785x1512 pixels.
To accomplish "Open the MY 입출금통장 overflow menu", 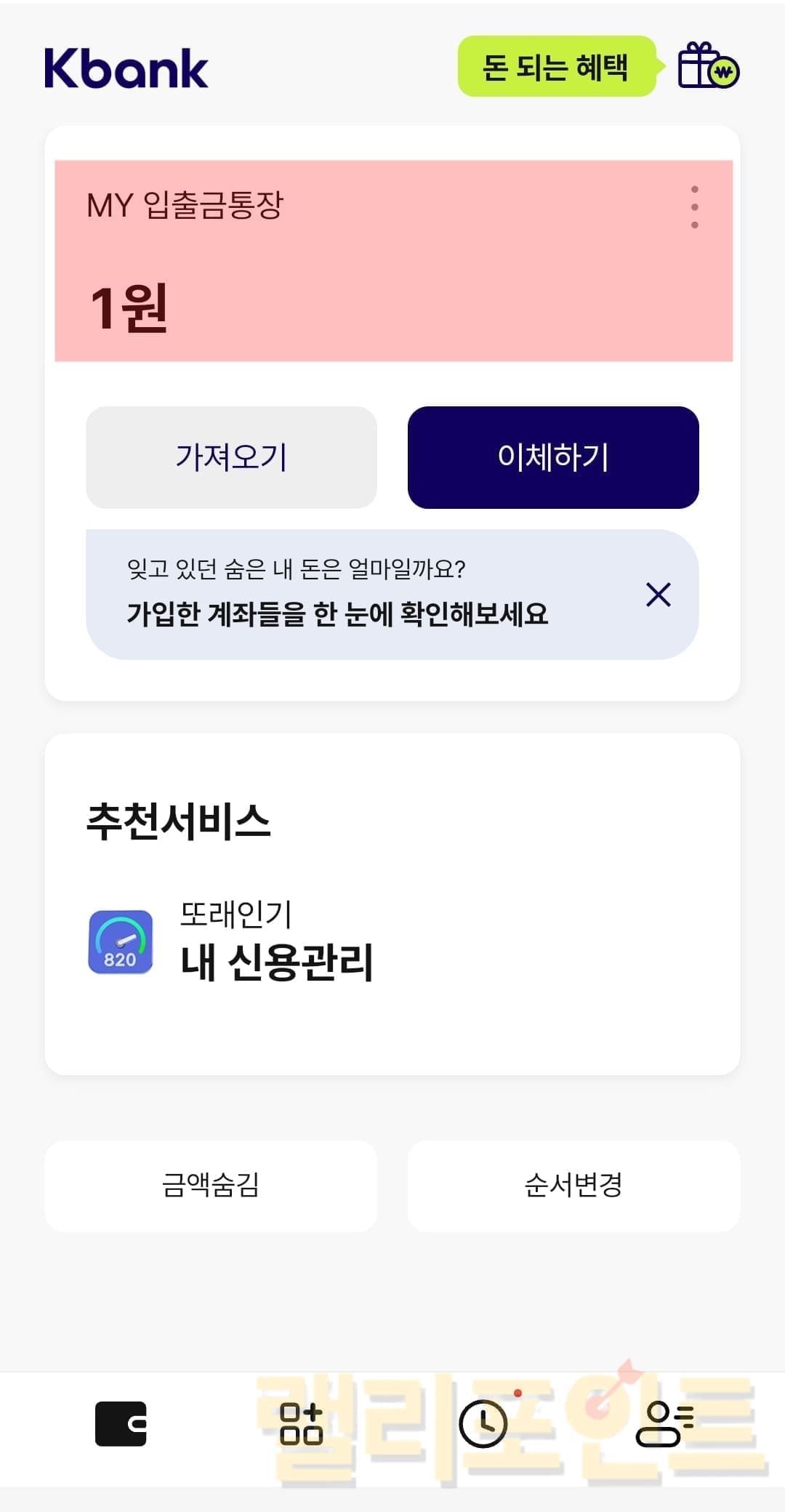I will tap(694, 207).
